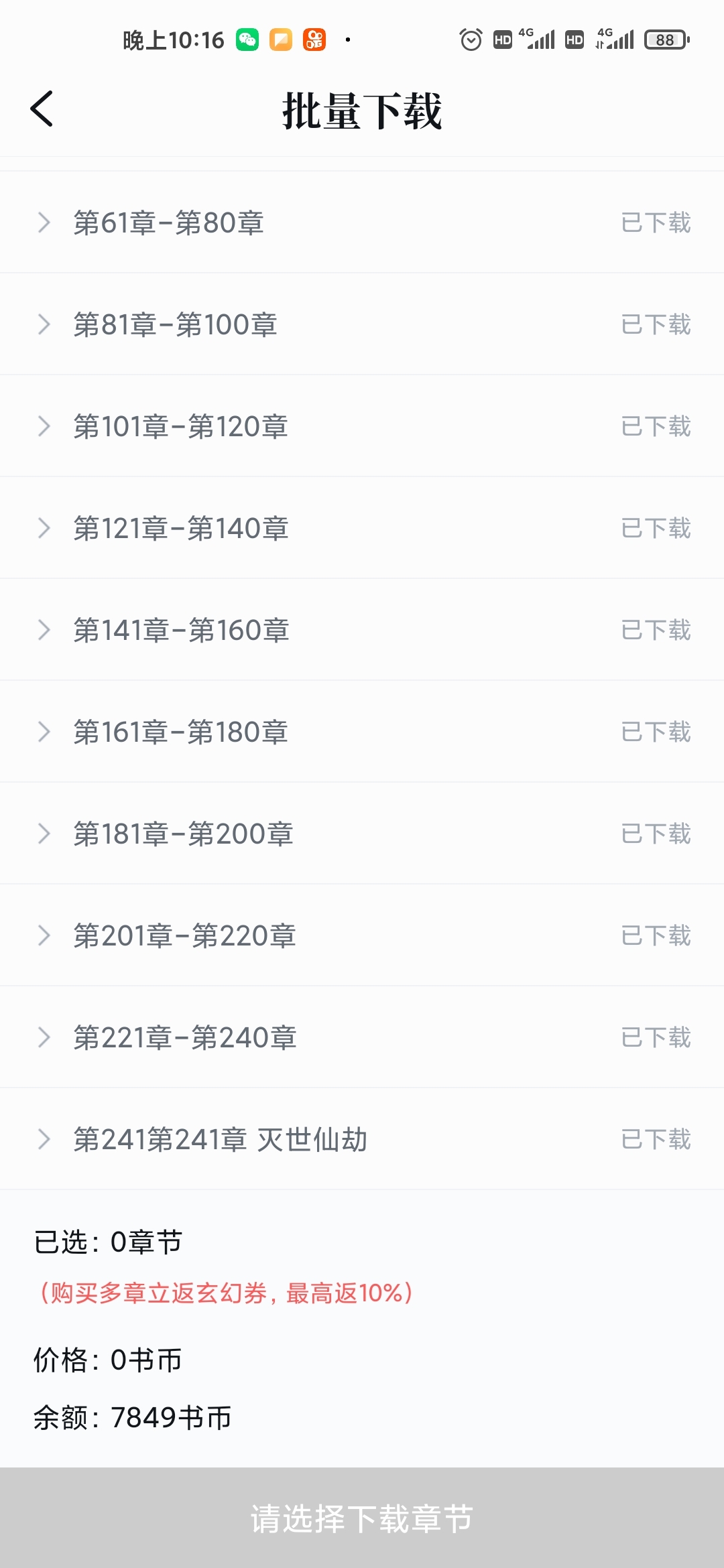
Task: Expand chapter group 第101章-第120章
Action: pos(44,426)
